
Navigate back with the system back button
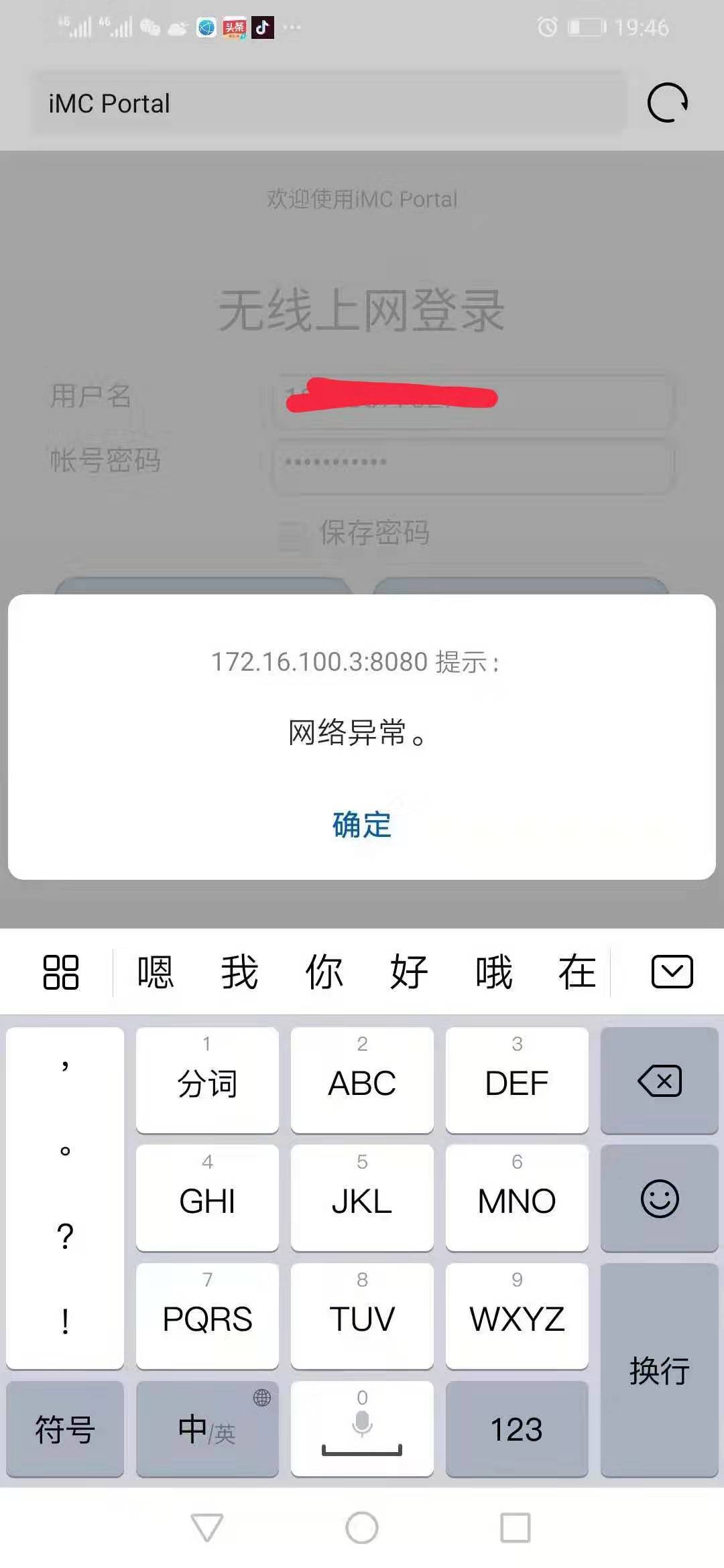[x=206, y=1528]
